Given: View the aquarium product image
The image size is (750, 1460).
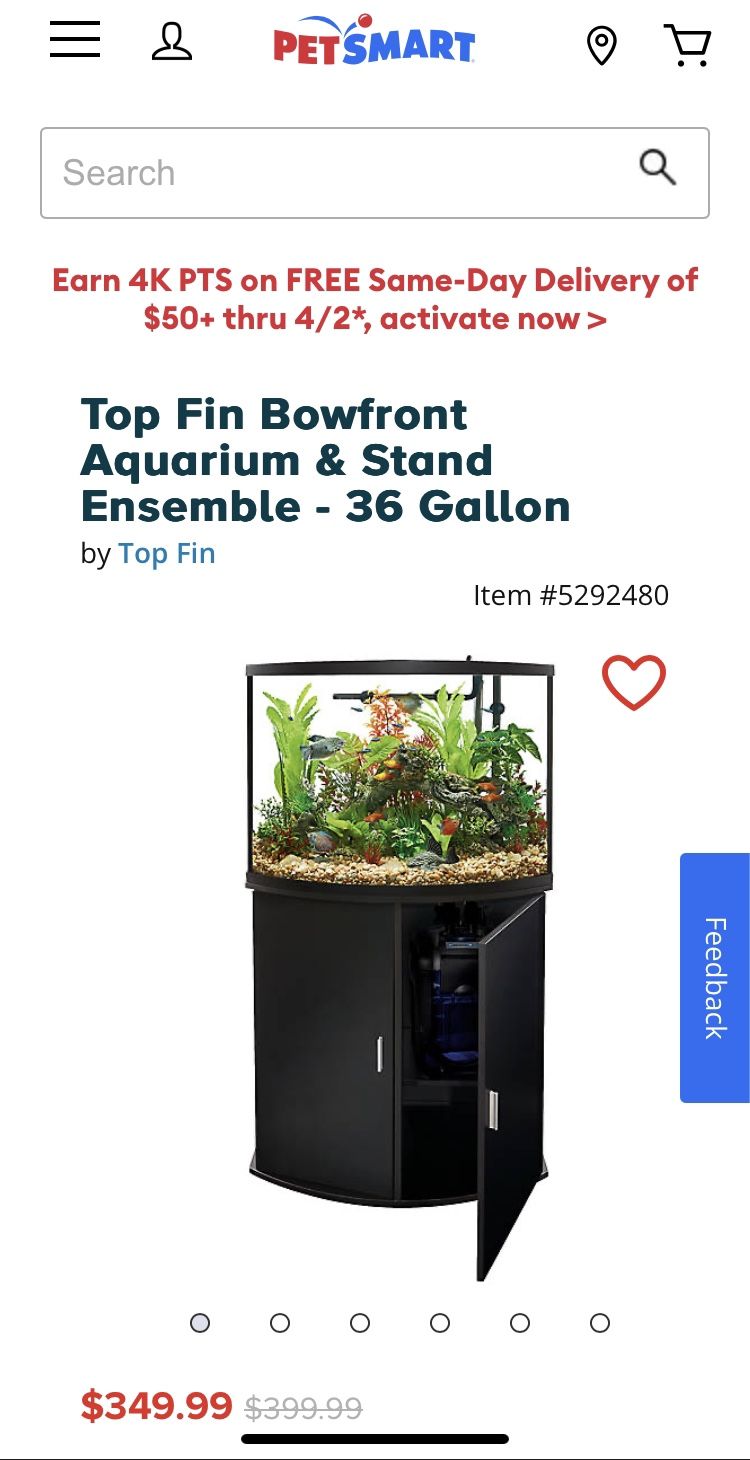Looking at the screenshot, I should (x=400, y=968).
